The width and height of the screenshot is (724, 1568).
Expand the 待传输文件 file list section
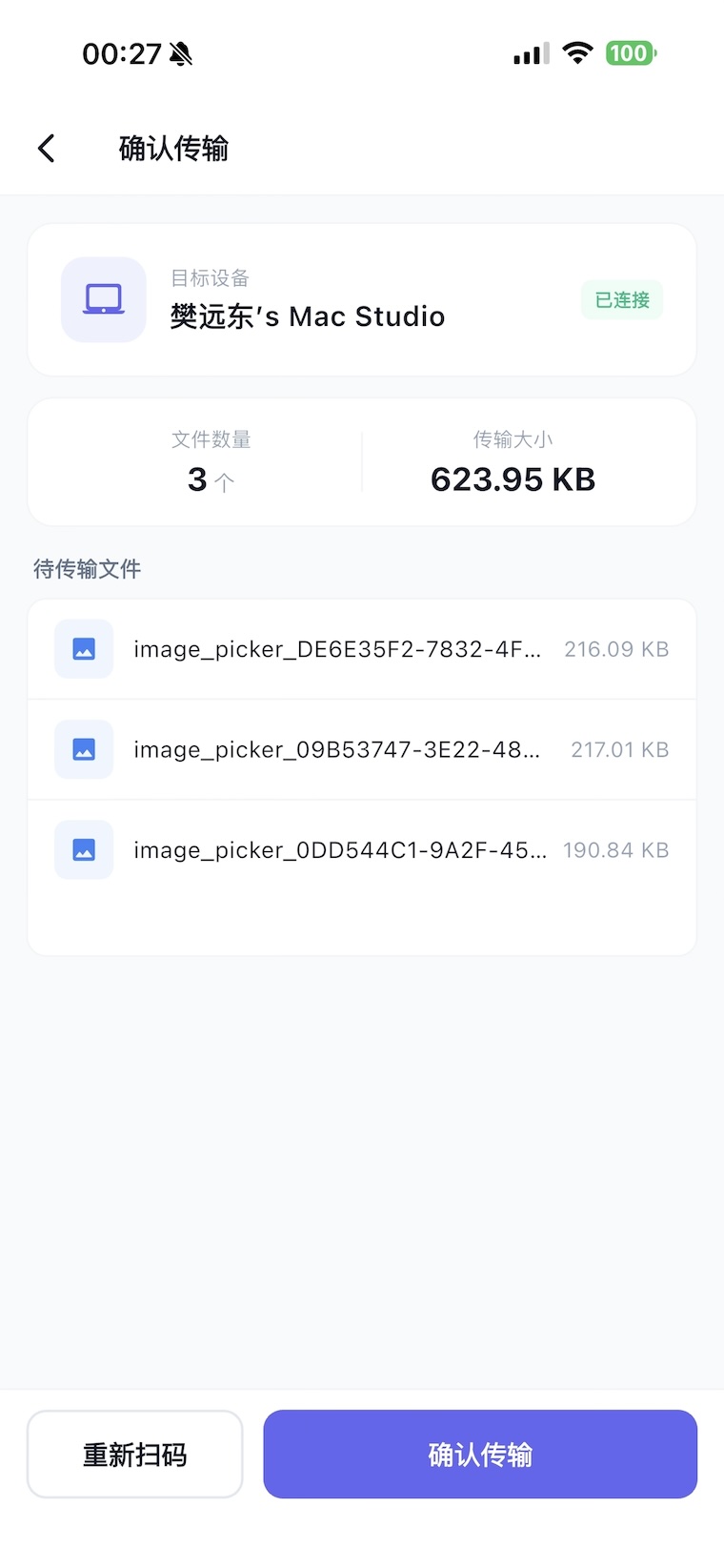pos(86,568)
